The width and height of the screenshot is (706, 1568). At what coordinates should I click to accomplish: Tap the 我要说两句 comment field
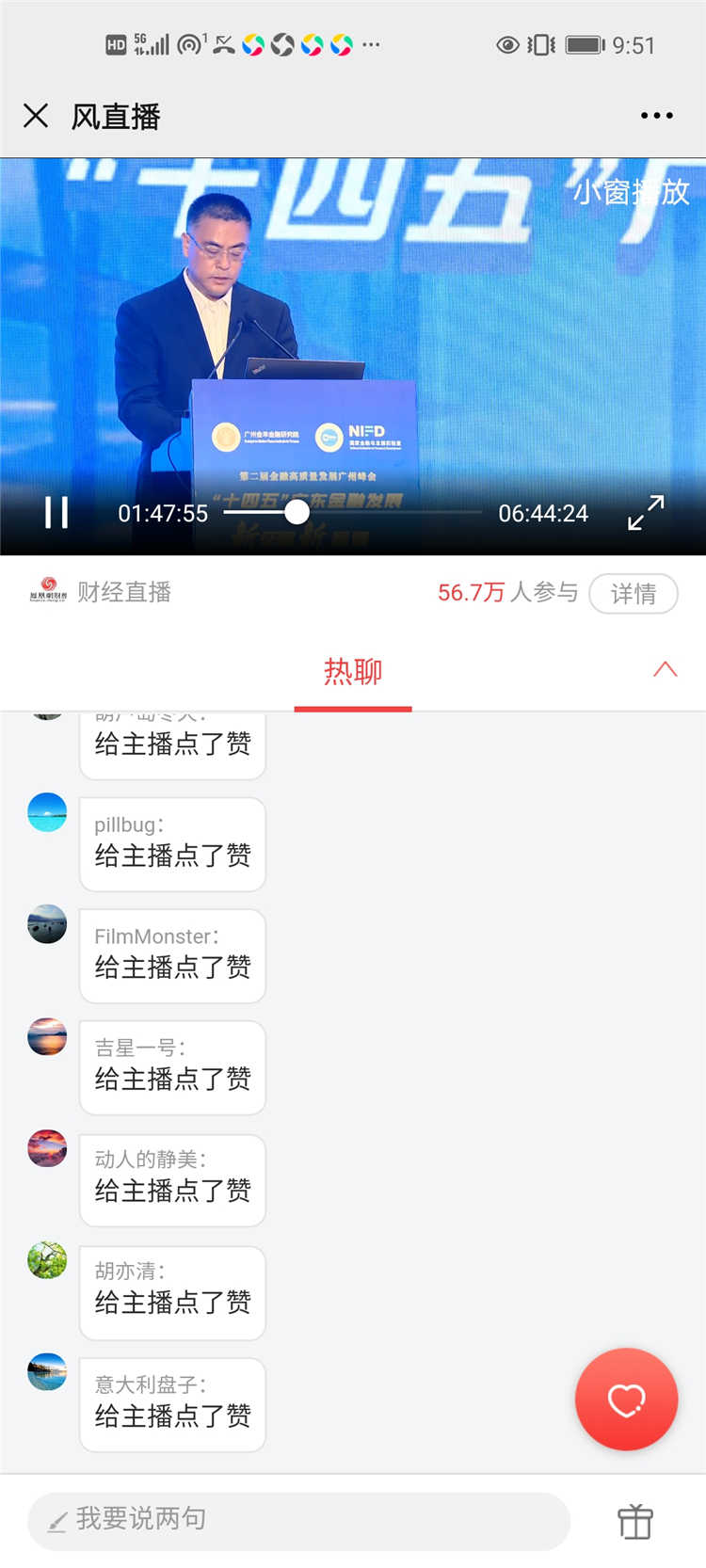(298, 1518)
